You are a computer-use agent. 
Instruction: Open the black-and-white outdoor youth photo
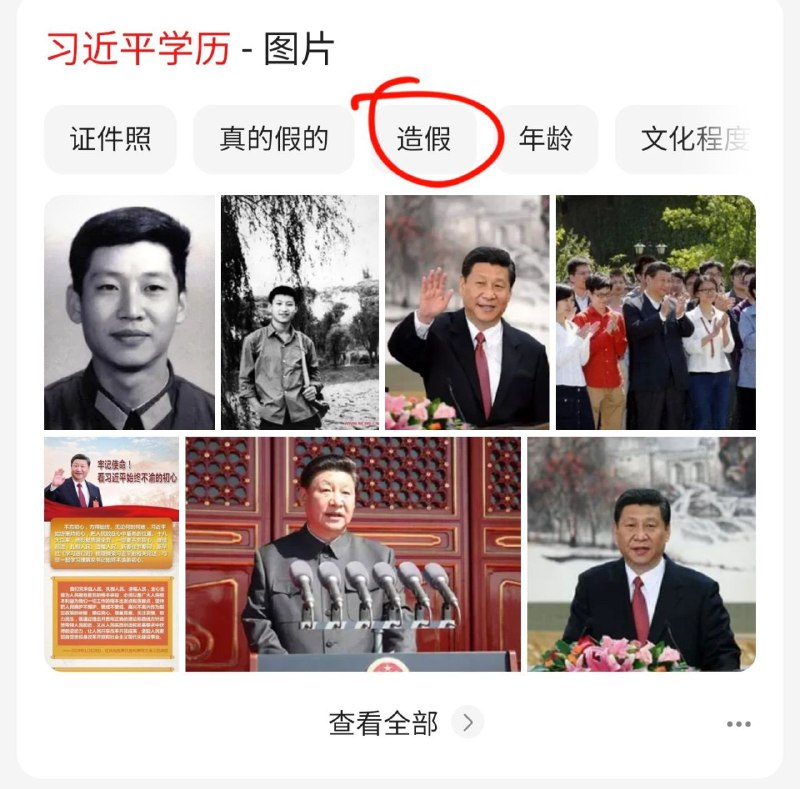(x=300, y=312)
